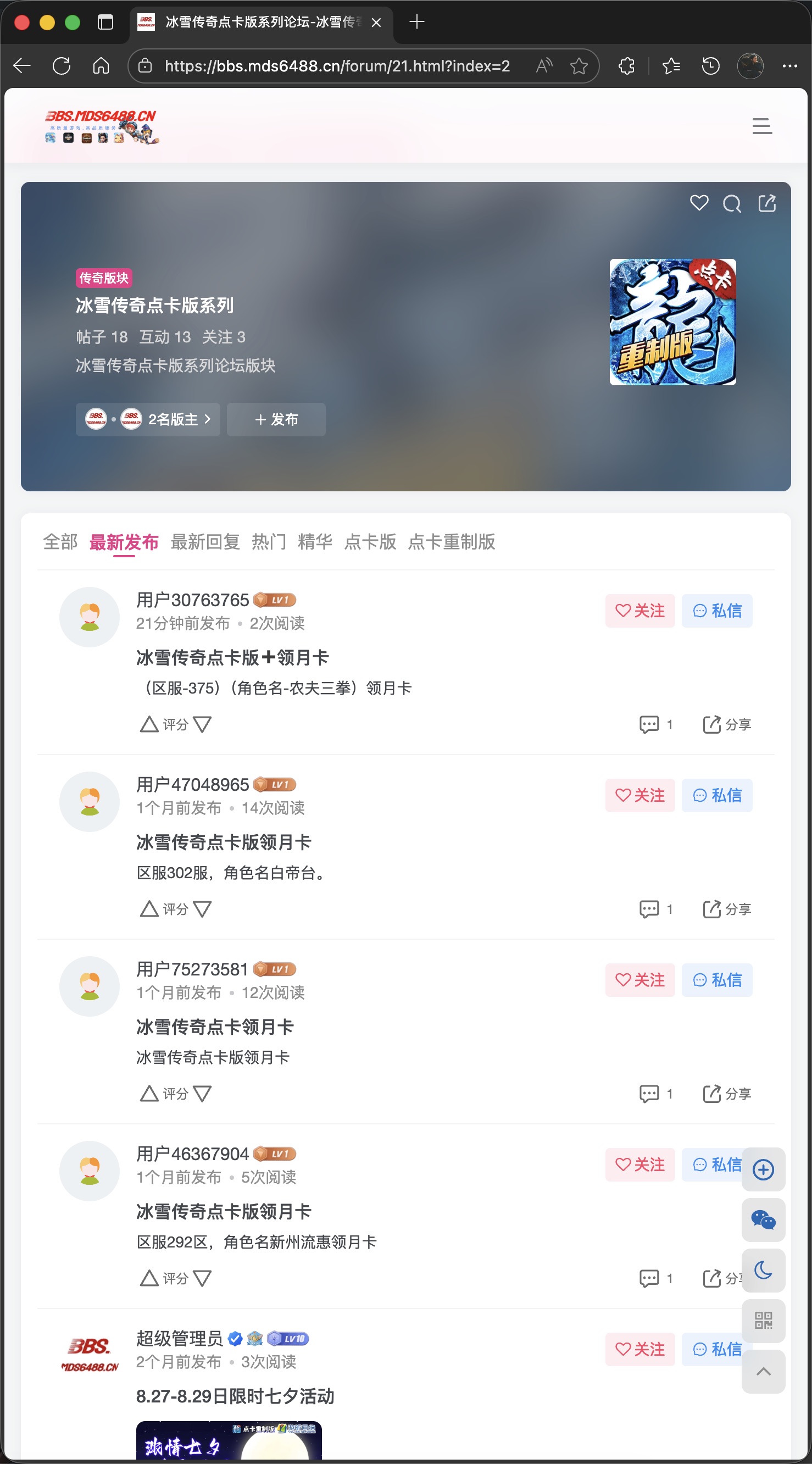The width and height of the screenshot is (812, 1464).
Task: Share the post from 用户30763765
Action: pyautogui.click(x=727, y=725)
